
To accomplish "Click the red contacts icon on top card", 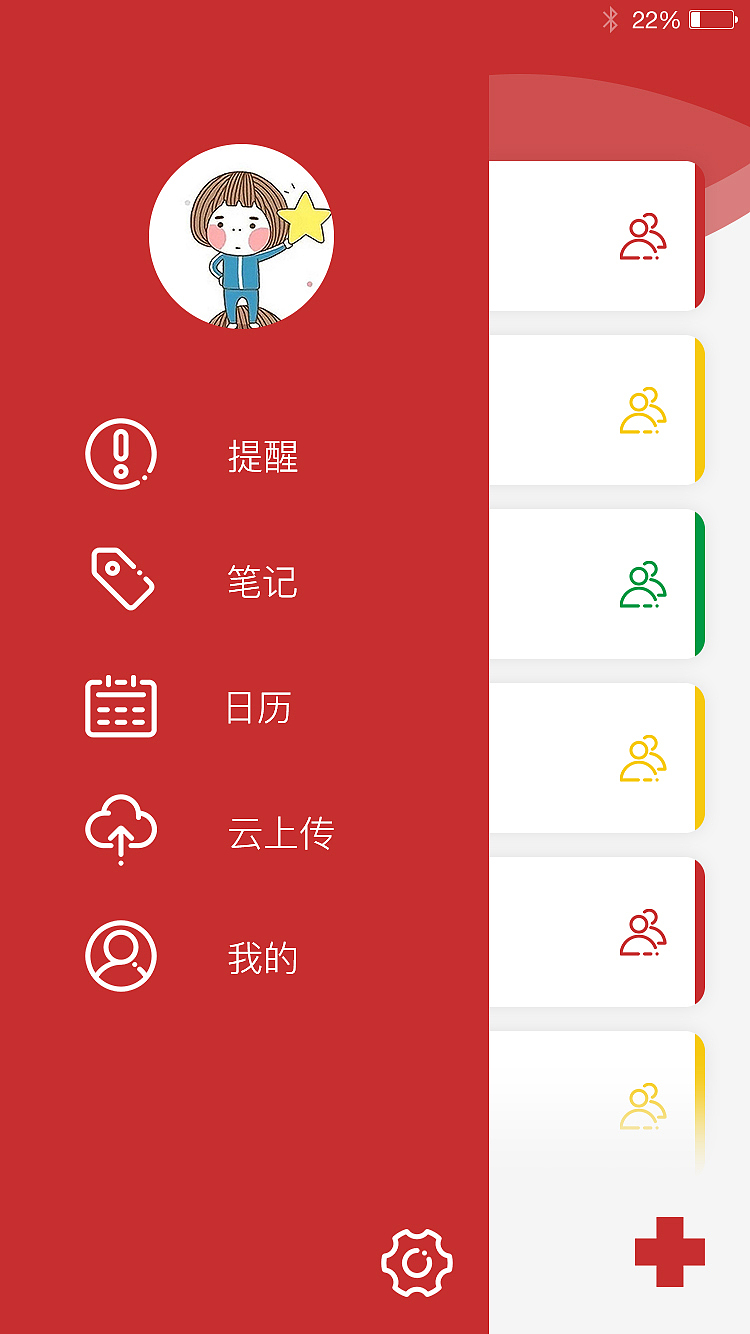I will pyautogui.click(x=643, y=234).
